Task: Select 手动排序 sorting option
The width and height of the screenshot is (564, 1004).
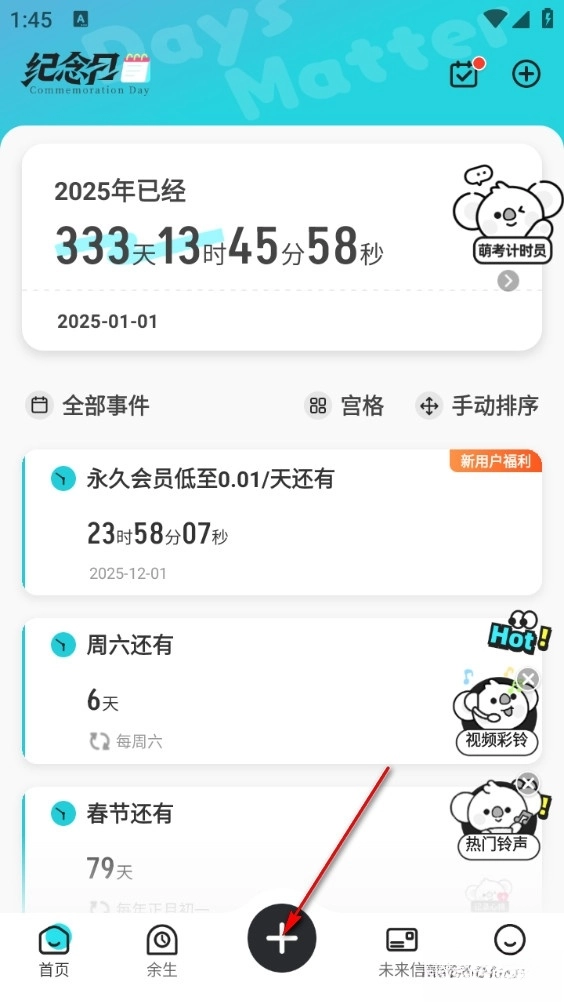Action: [478, 405]
